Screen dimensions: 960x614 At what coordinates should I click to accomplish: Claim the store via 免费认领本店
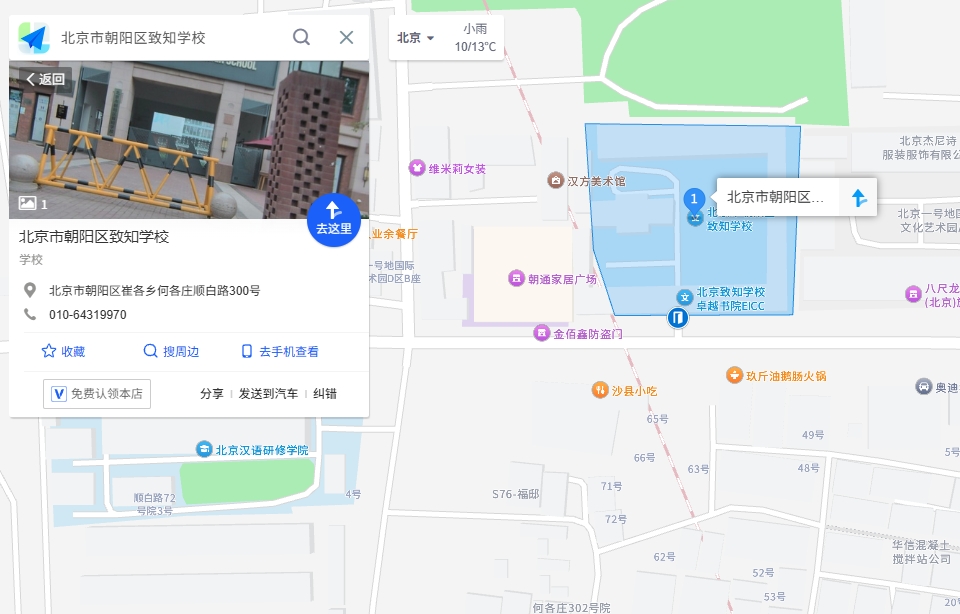(x=97, y=393)
